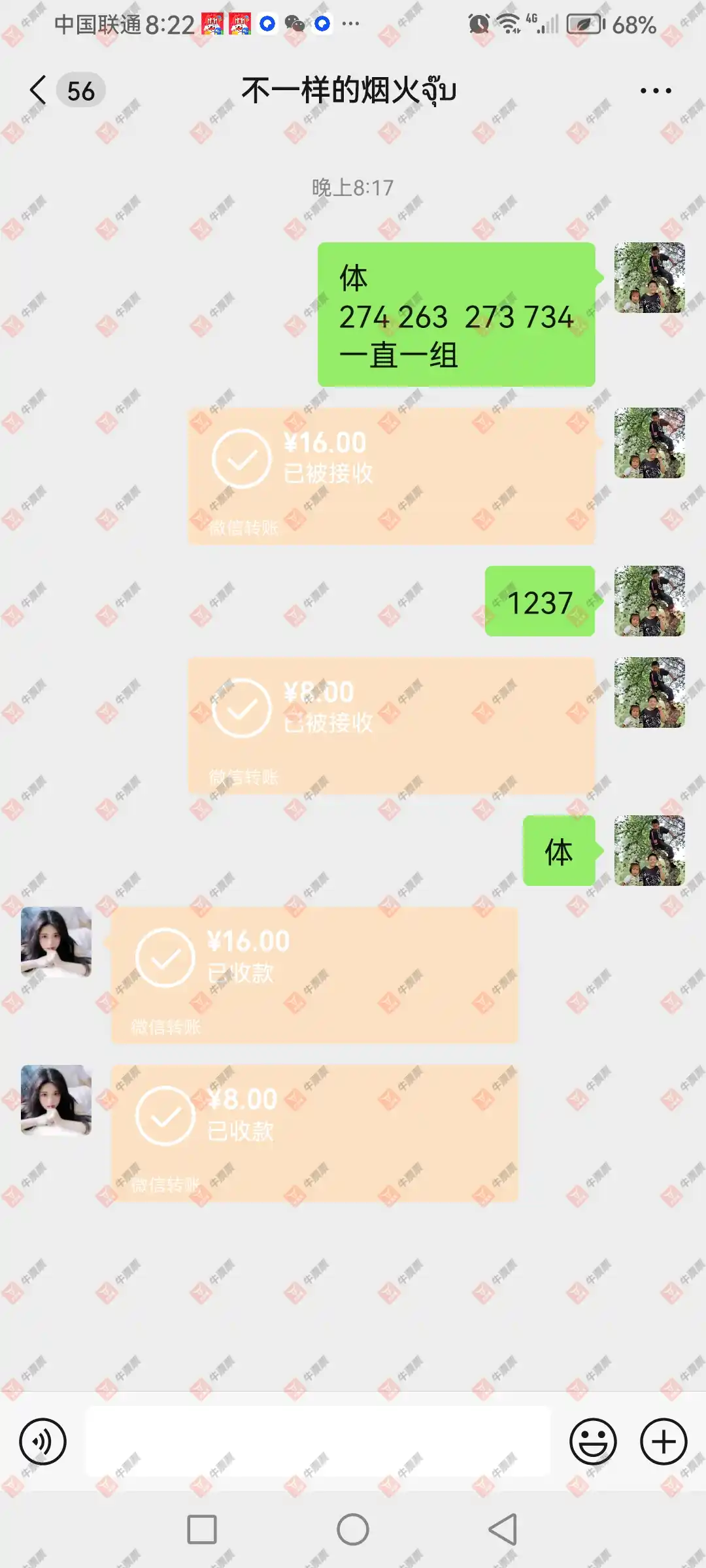
Task: Open the received ¥16.00 transfer marked 已收款
Action: 314,975
